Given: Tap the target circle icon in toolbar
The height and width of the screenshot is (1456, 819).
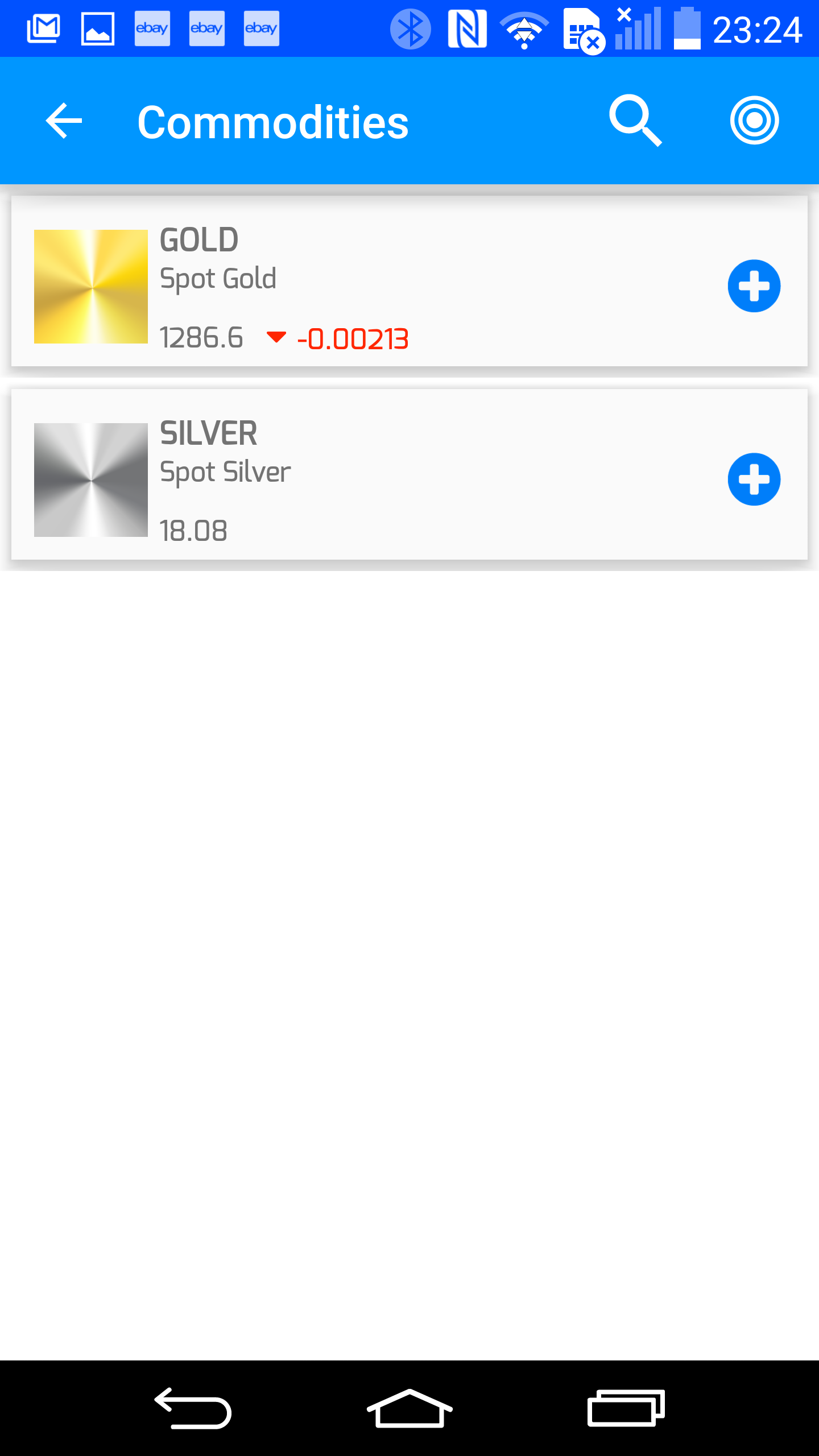Looking at the screenshot, I should pos(754,121).
